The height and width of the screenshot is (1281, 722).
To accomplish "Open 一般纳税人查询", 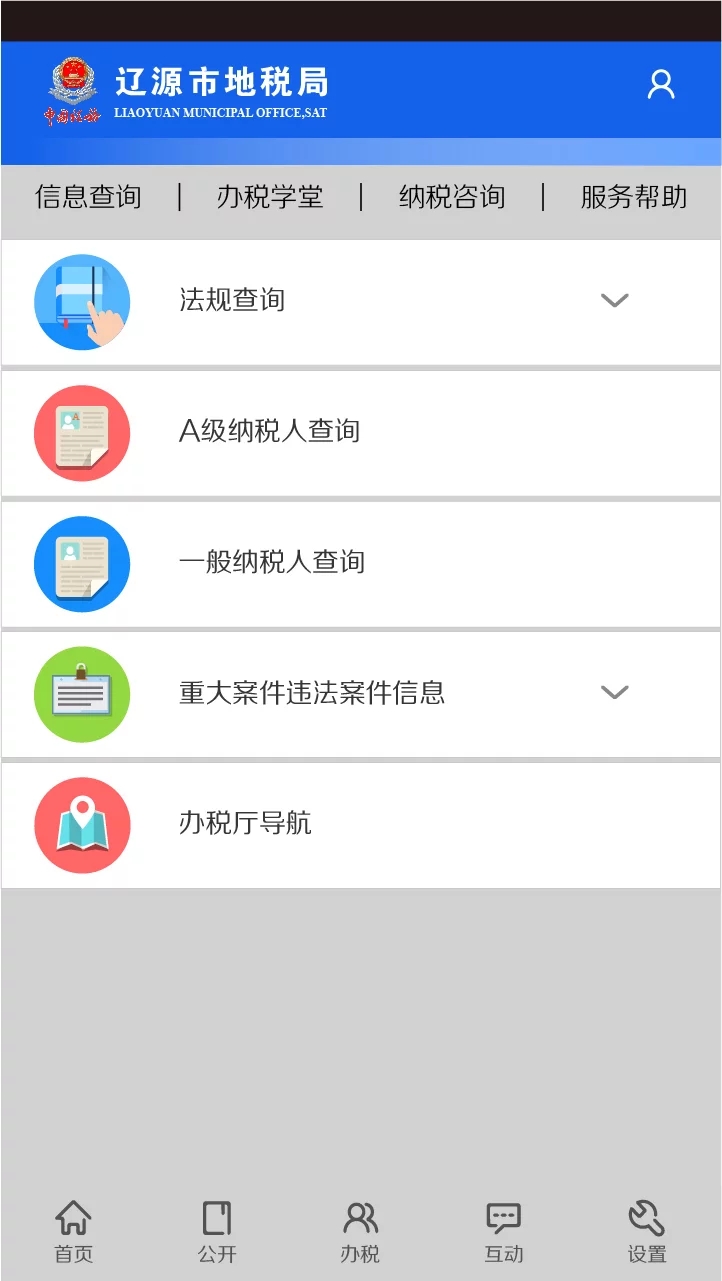I will tap(271, 562).
